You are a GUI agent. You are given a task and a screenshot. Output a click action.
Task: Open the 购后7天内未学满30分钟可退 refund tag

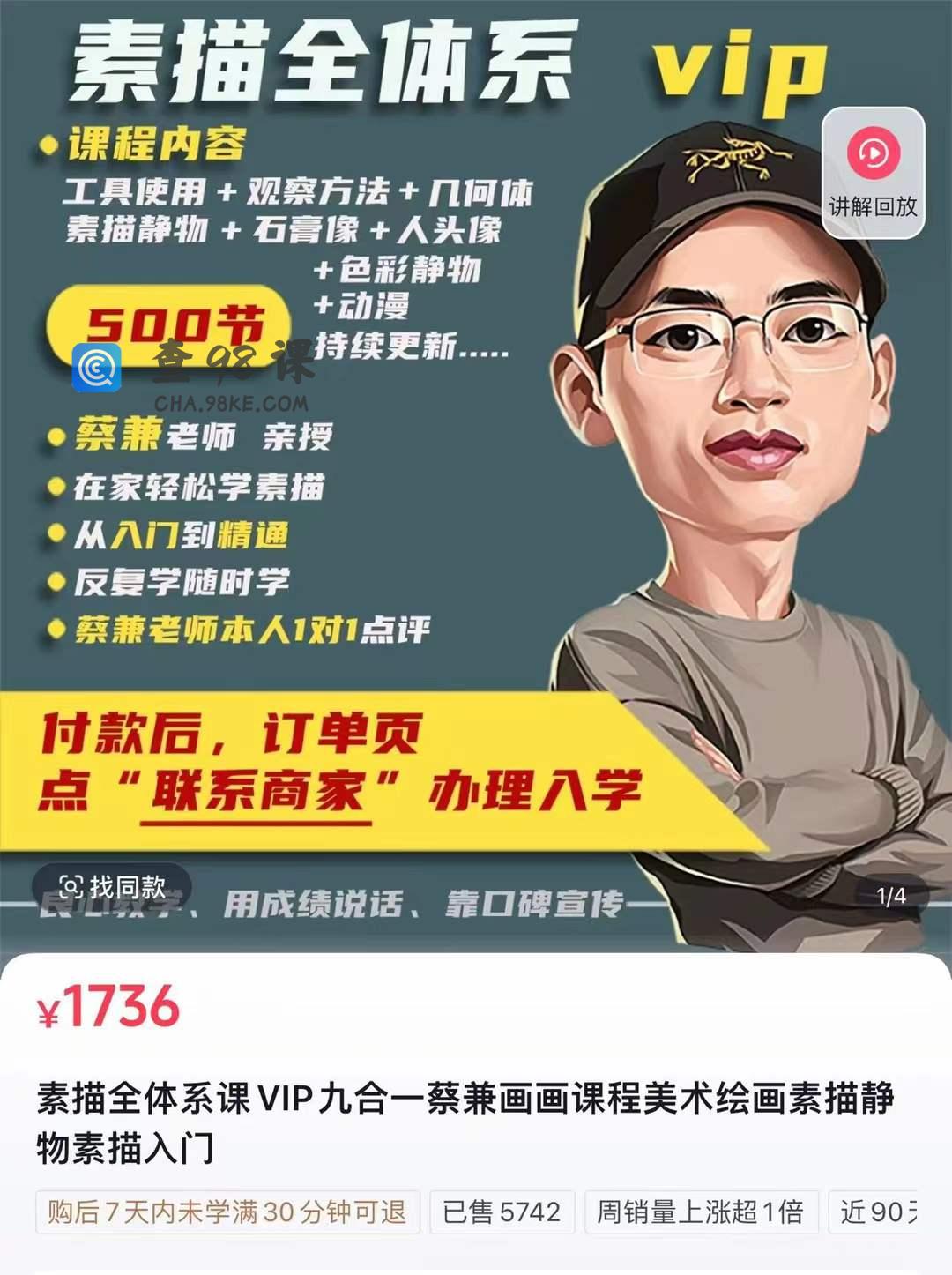227,1212
